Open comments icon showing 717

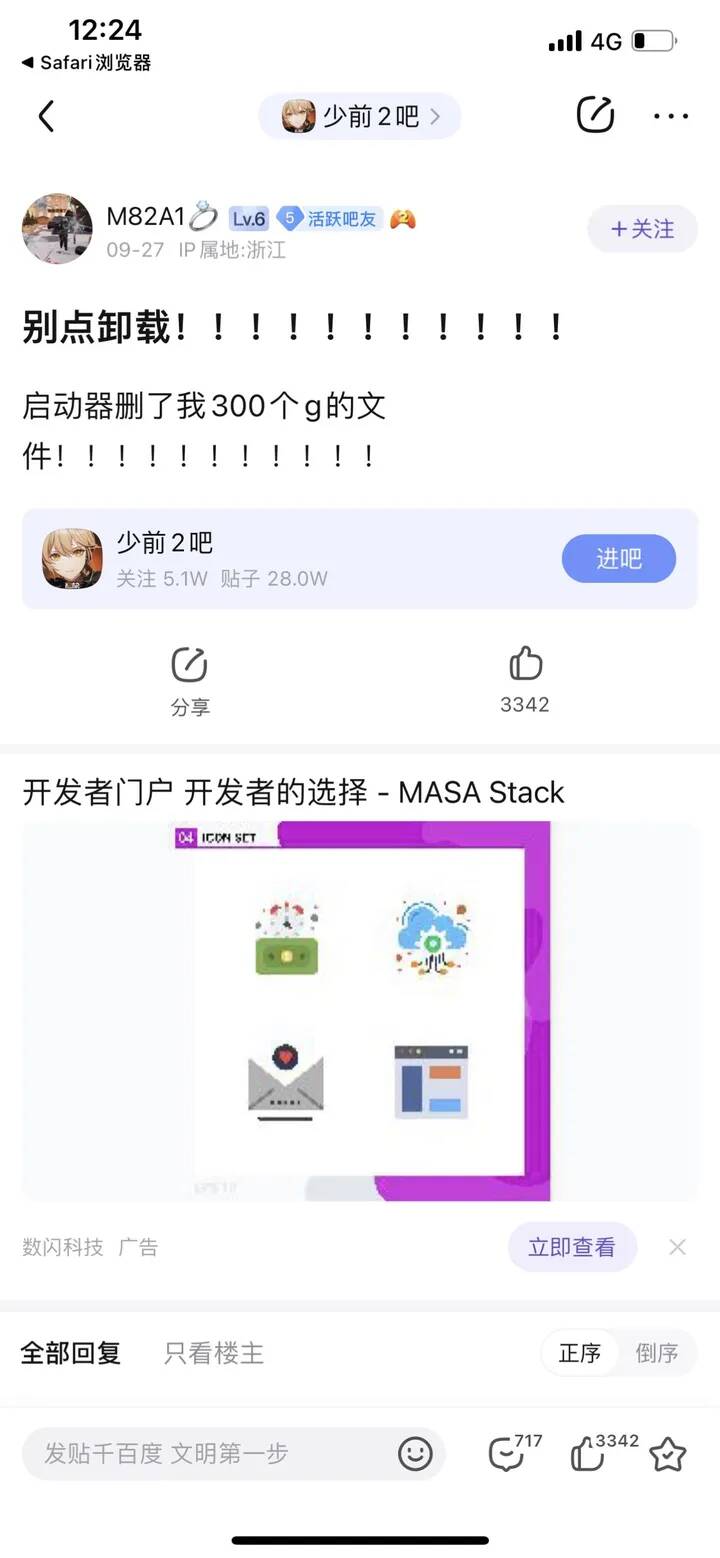[508, 1453]
